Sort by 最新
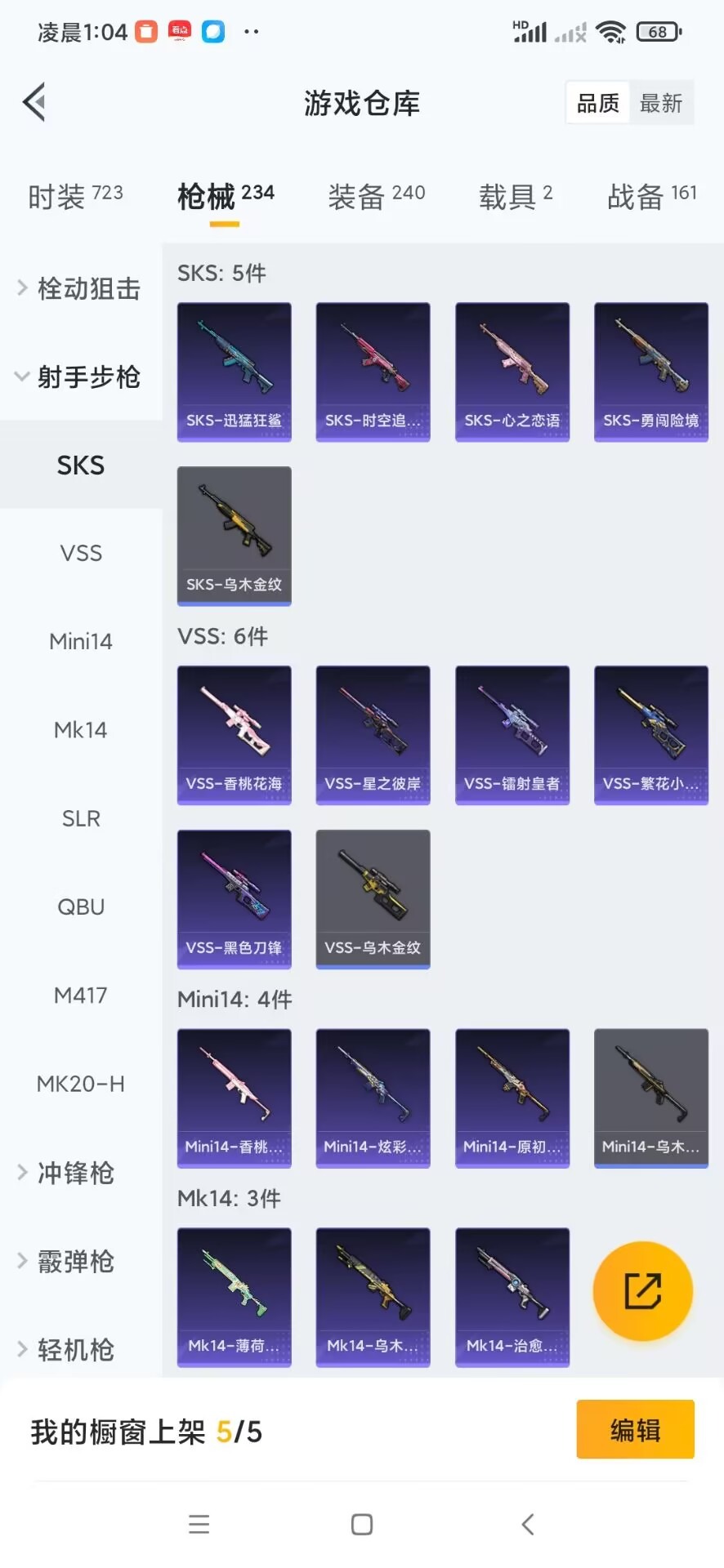 pos(661,103)
